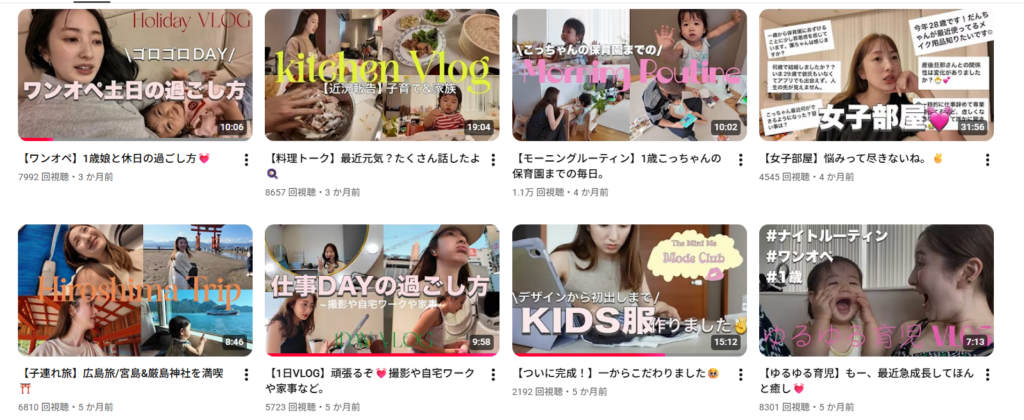The height and width of the screenshot is (420, 1024).
Task: Open the Morning Routine video thumbnail
Action: tap(629, 75)
